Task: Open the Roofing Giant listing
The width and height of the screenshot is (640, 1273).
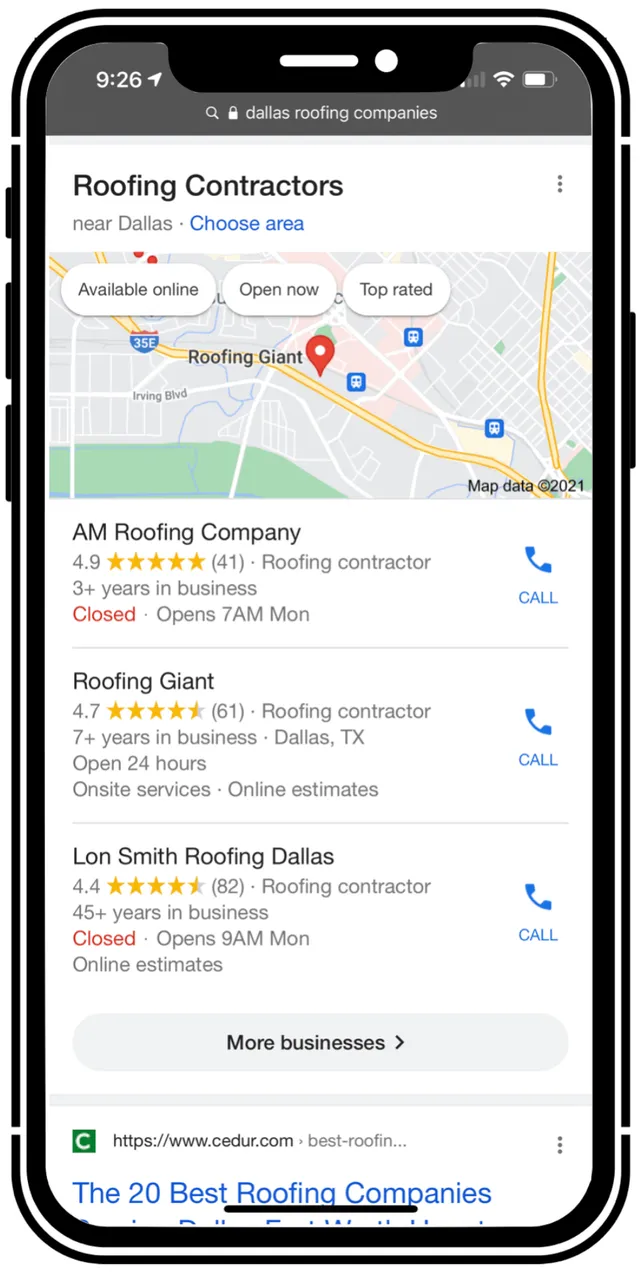Action: pyautogui.click(x=144, y=682)
